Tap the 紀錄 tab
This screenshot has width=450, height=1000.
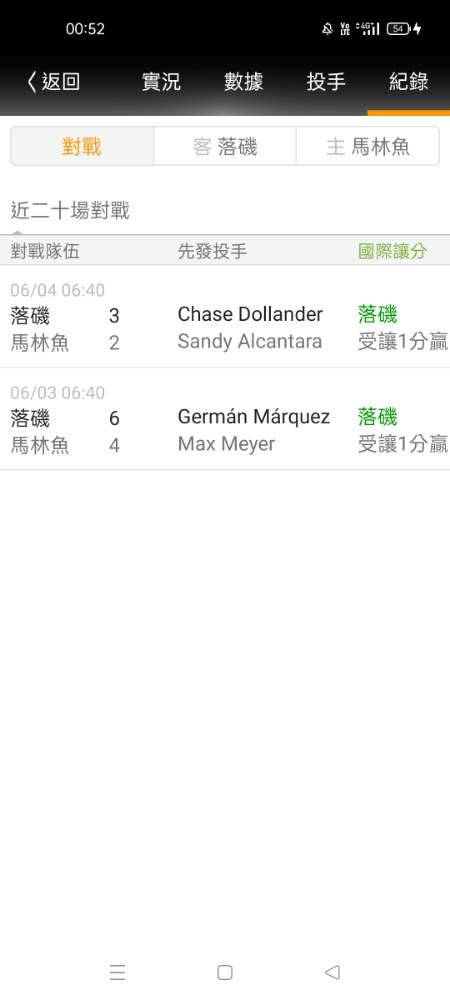click(409, 82)
